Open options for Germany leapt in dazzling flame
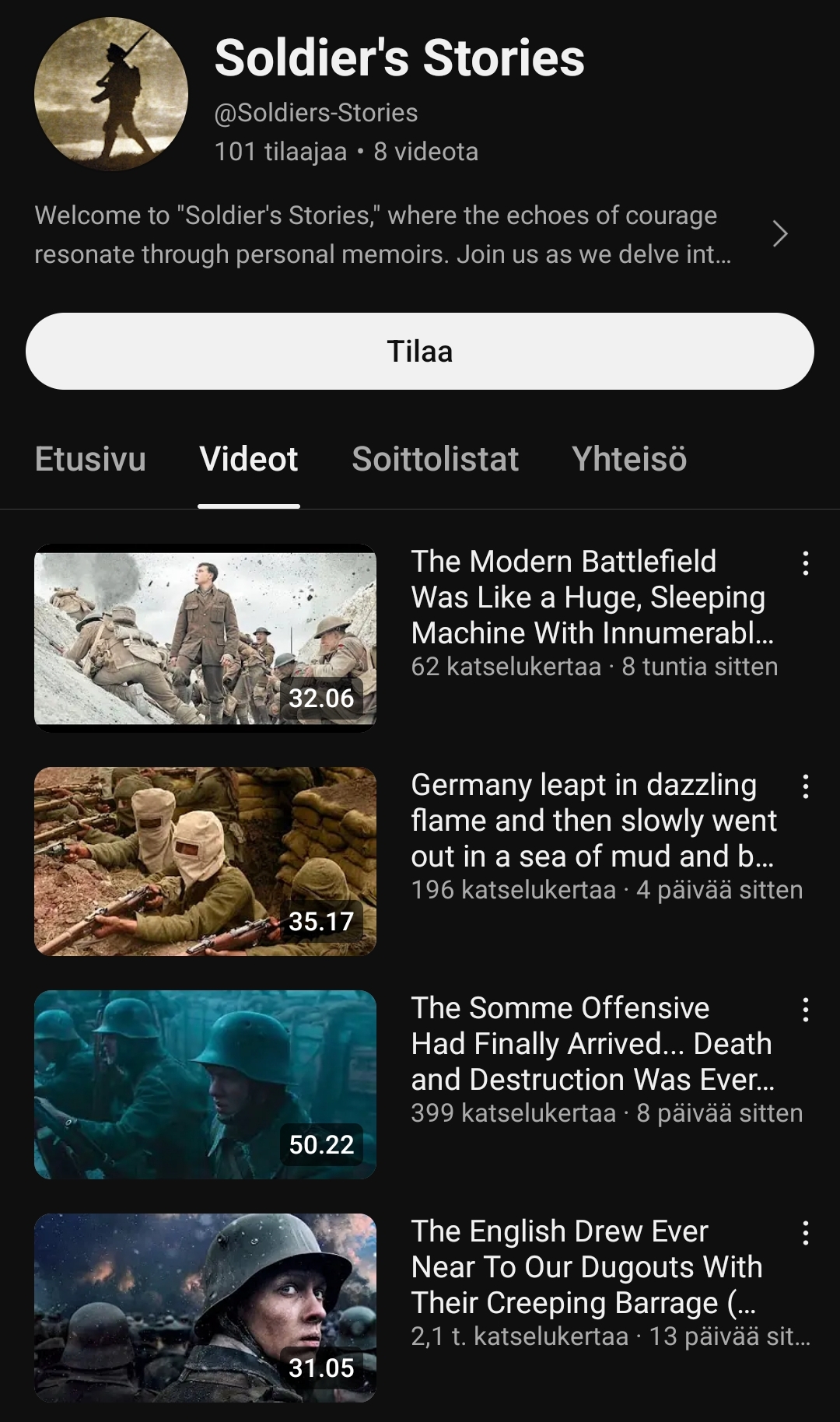 [x=806, y=786]
